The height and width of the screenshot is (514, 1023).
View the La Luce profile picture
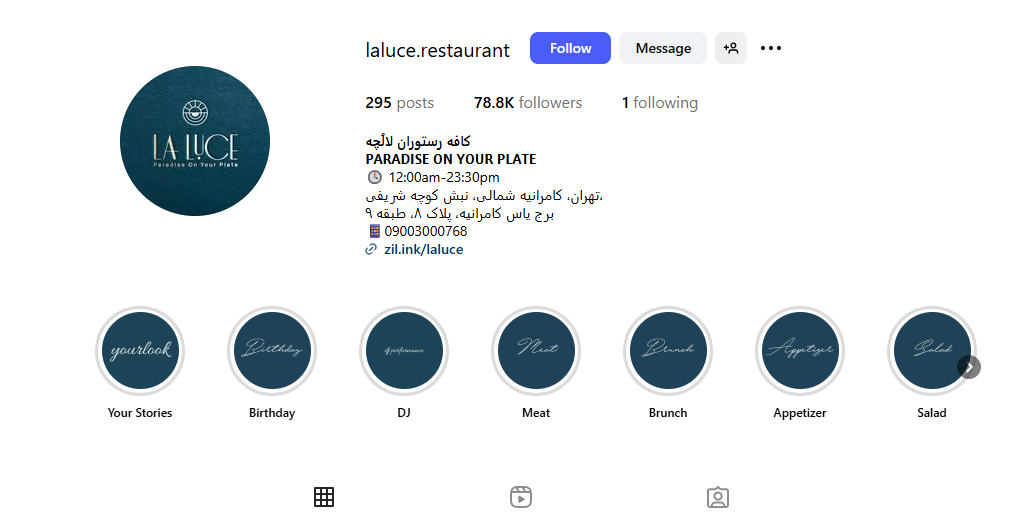pos(195,141)
